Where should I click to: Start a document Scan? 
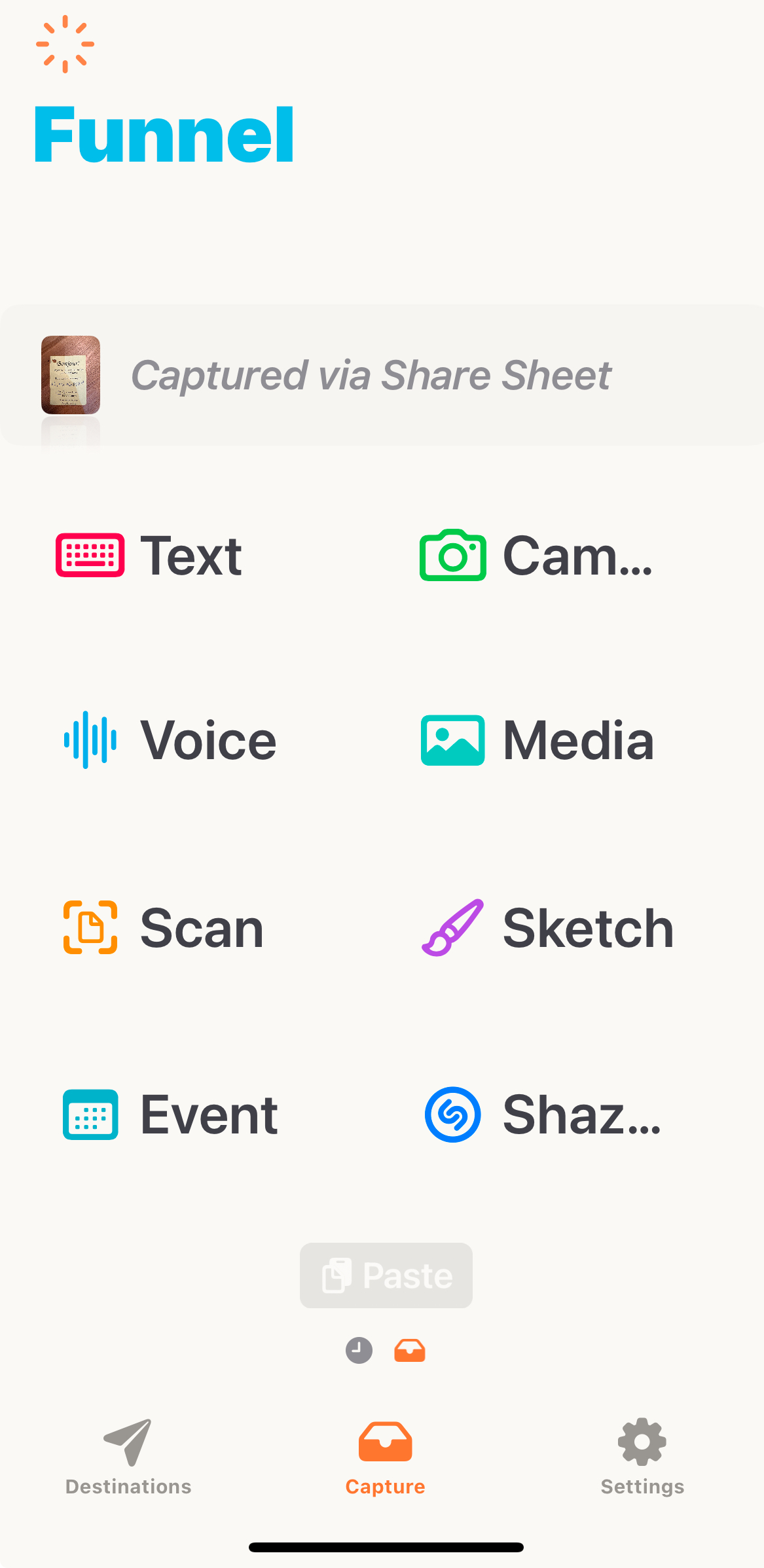[x=164, y=927]
